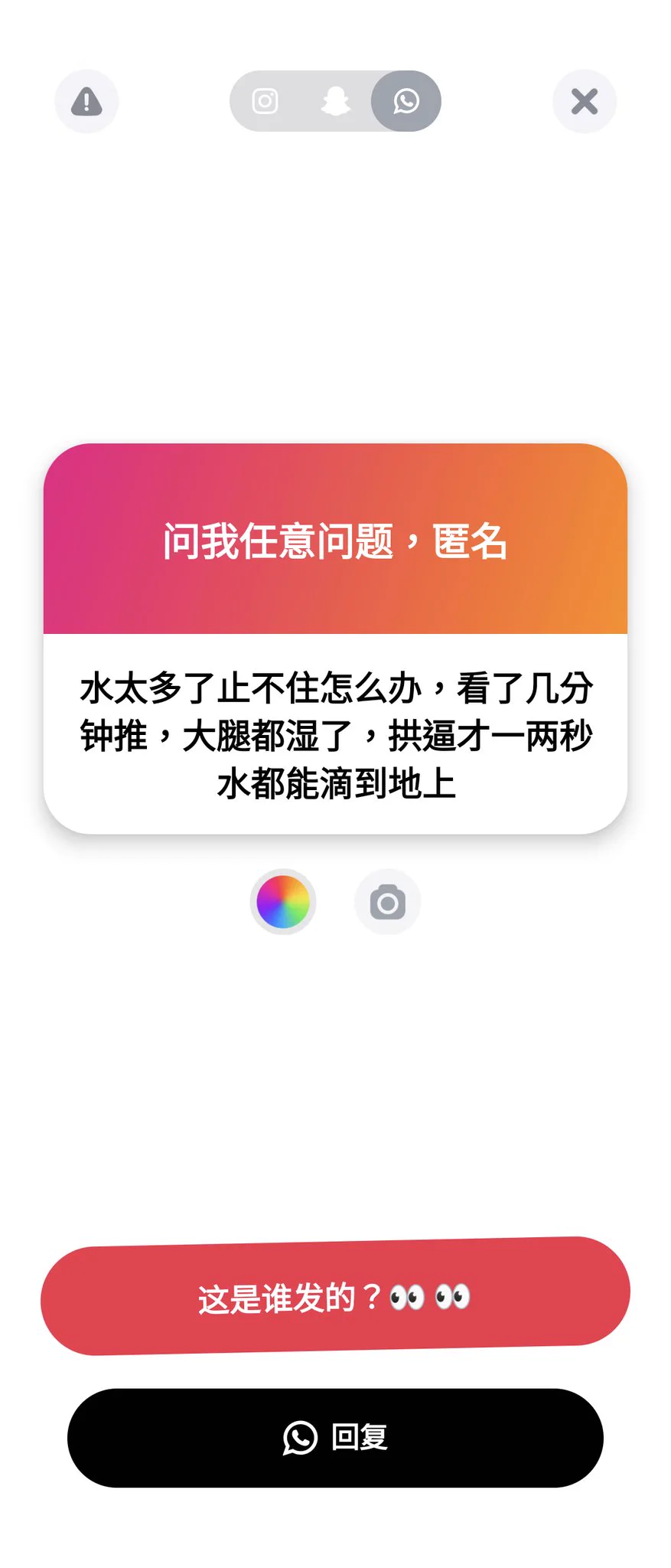Viewport: 671px width, 1568px height.
Task: Select the anonymous question card
Action: click(335, 635)
